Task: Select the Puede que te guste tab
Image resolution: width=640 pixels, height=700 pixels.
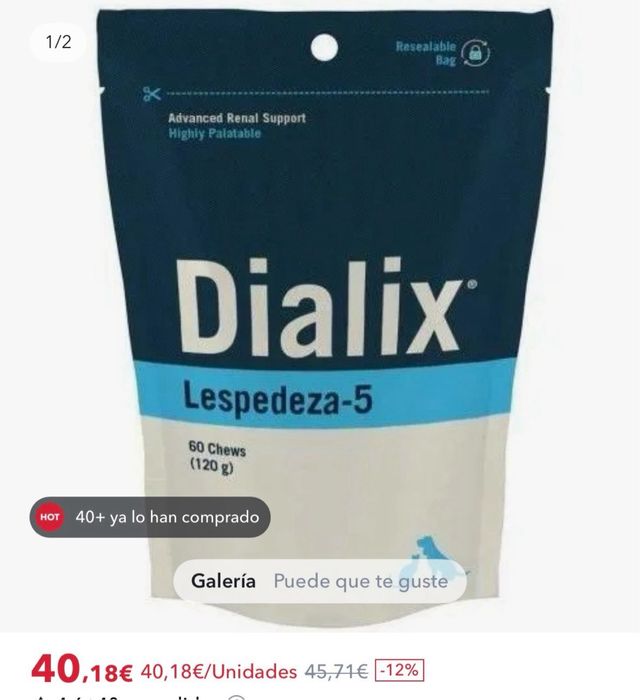Action: 360,581
